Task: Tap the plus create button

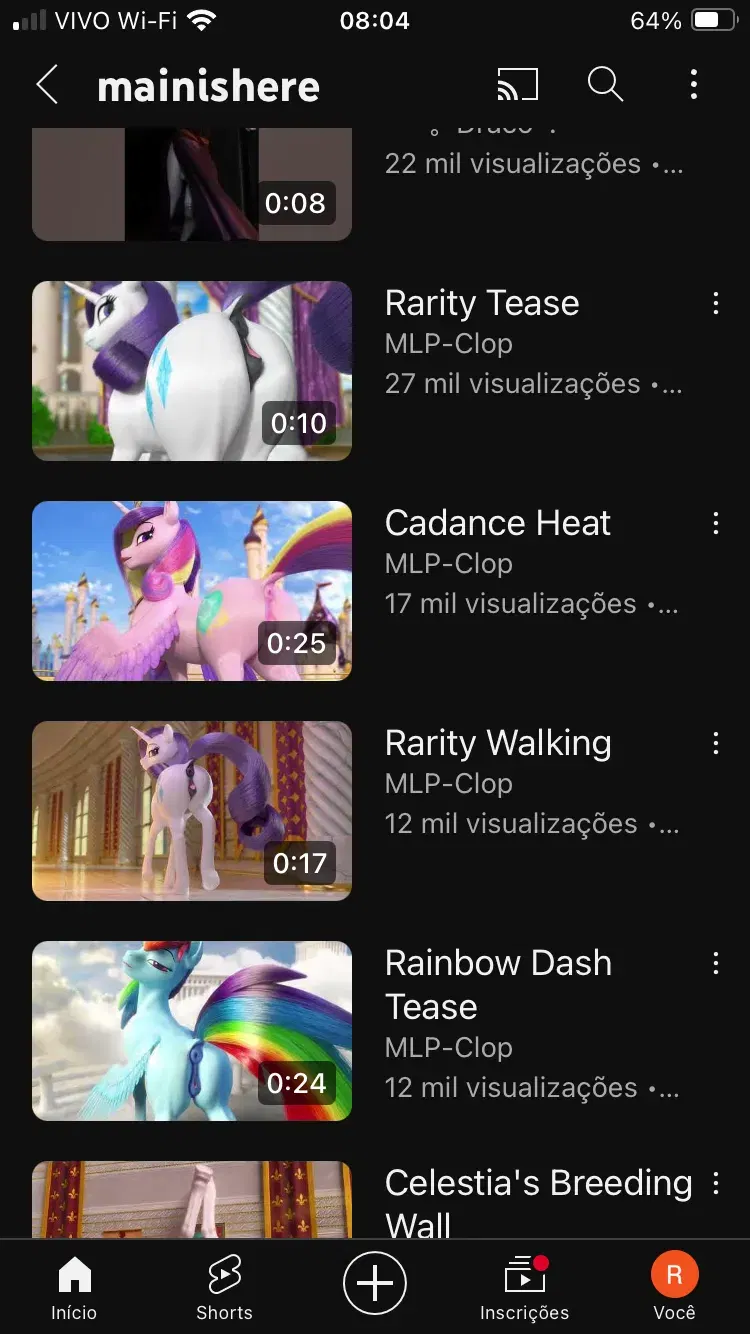Action: [375, 1282]
